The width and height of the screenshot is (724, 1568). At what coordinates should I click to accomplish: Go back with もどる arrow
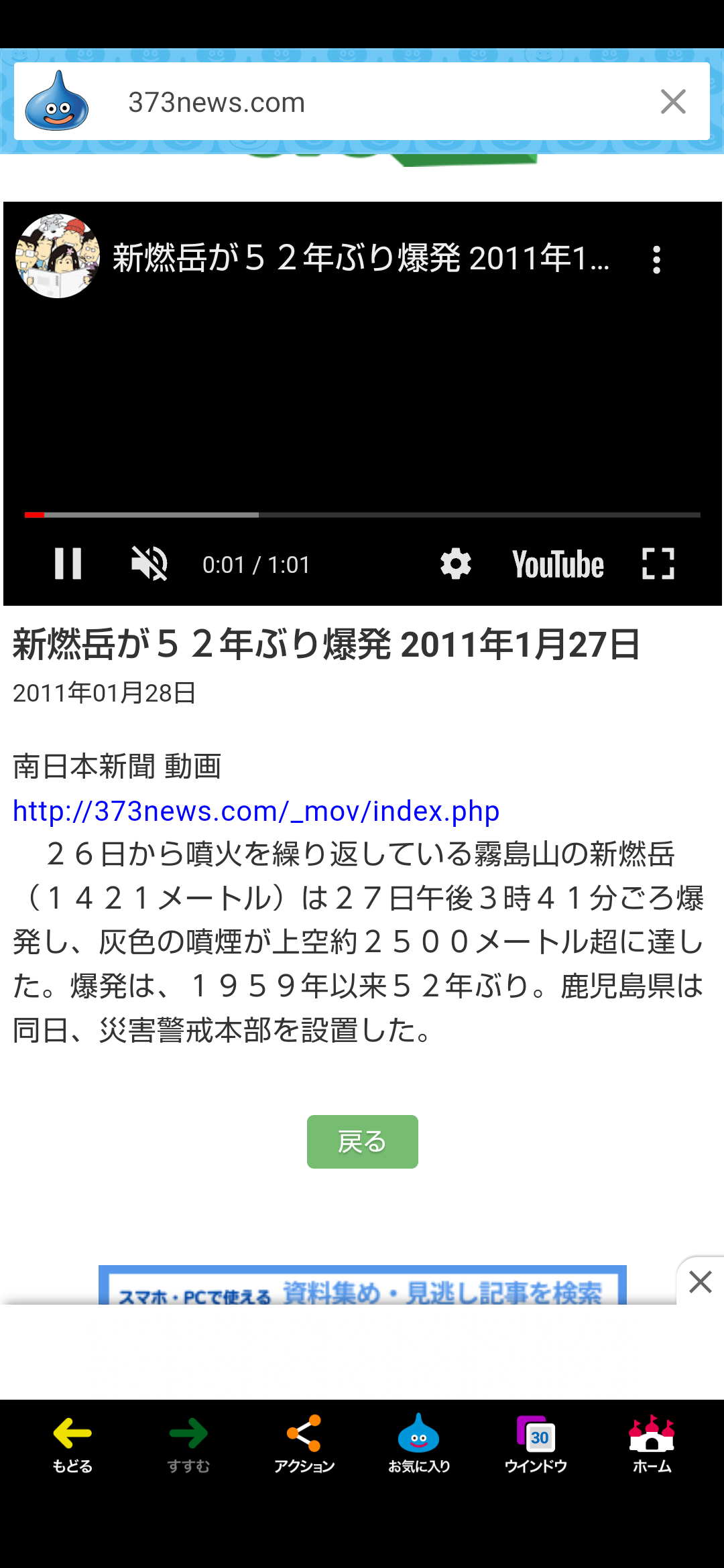click(72, 1443)
